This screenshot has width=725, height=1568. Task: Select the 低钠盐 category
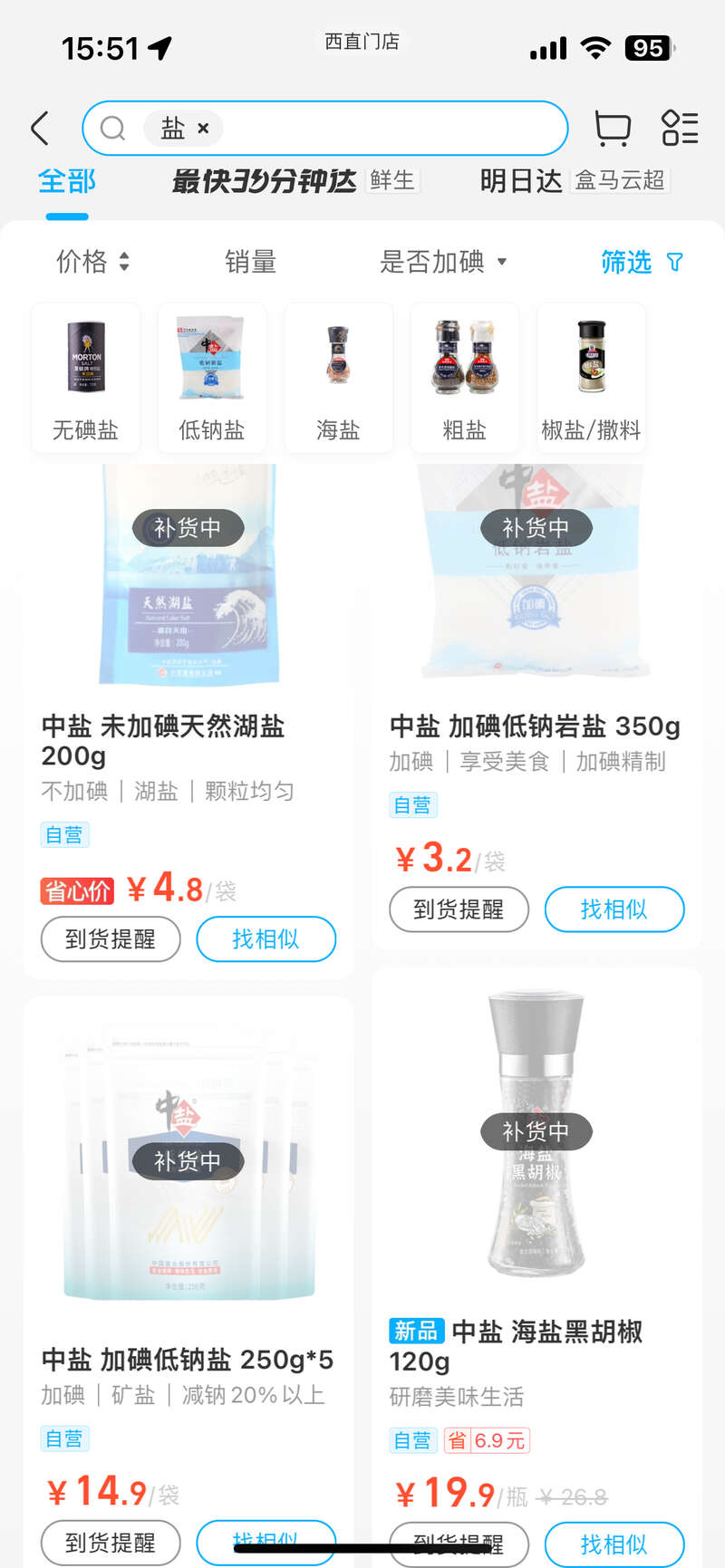(211, 378)
